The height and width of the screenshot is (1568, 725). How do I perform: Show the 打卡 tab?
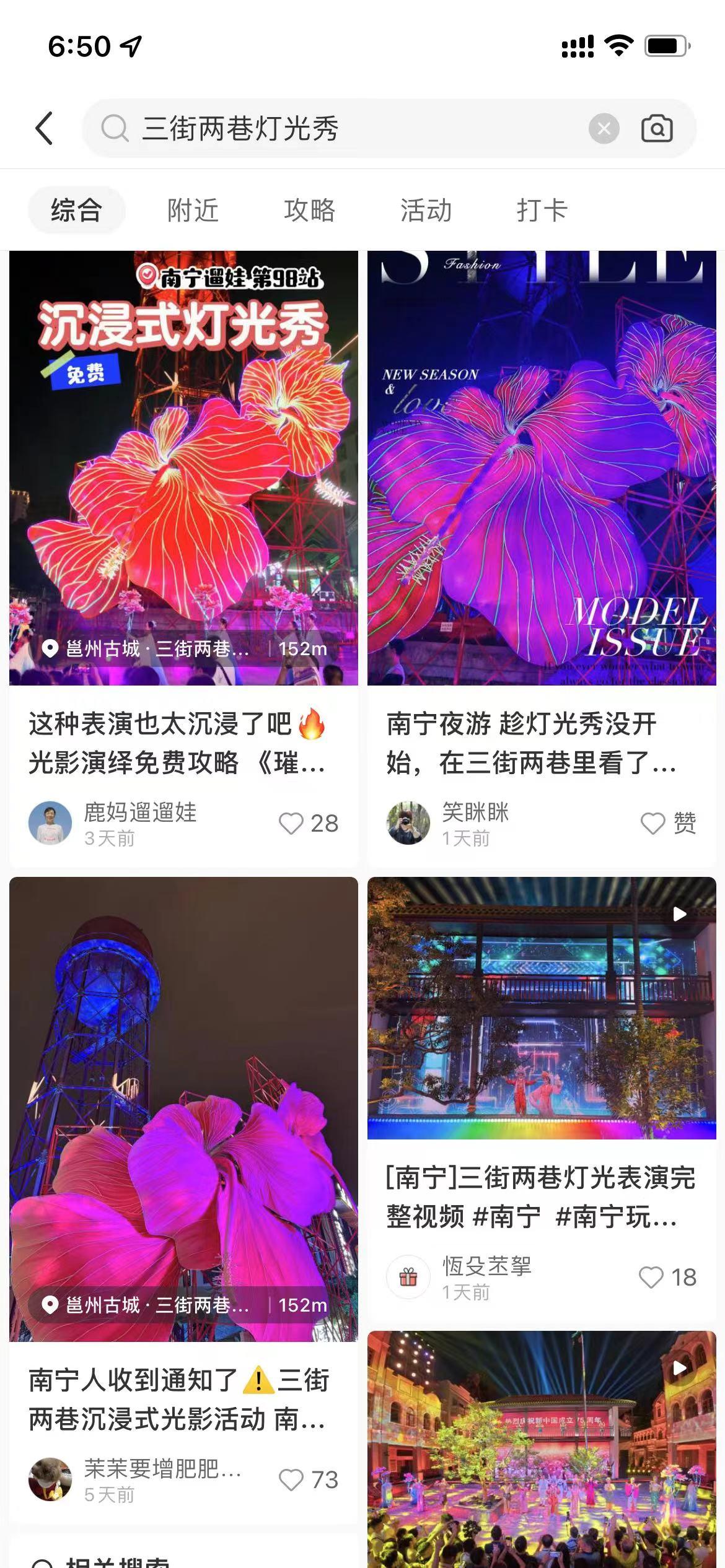pyautogui.click(x=542, y=210)
